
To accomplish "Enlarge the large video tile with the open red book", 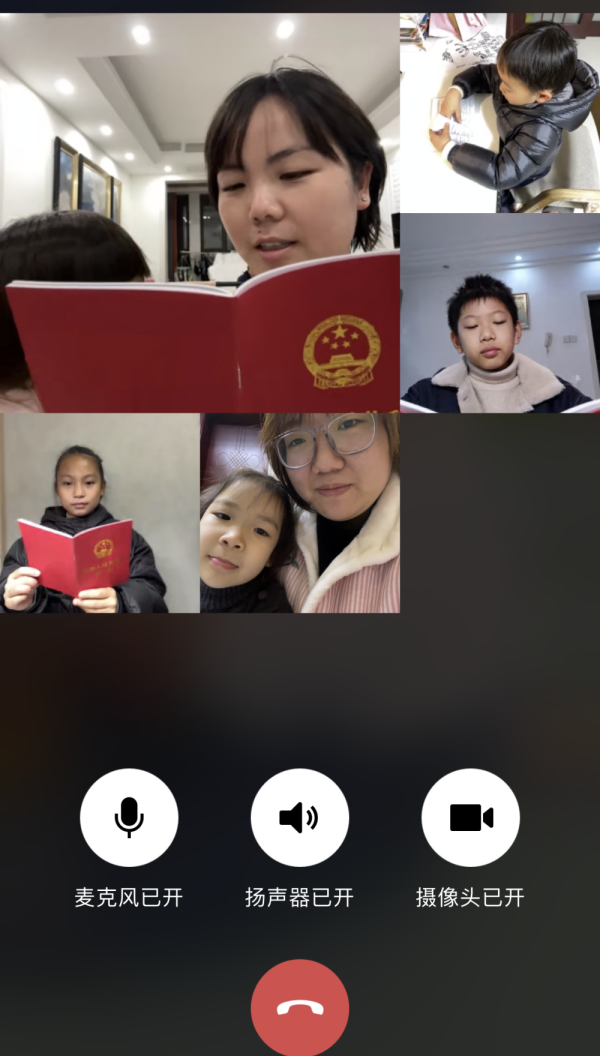I will (x=200, y=213).
